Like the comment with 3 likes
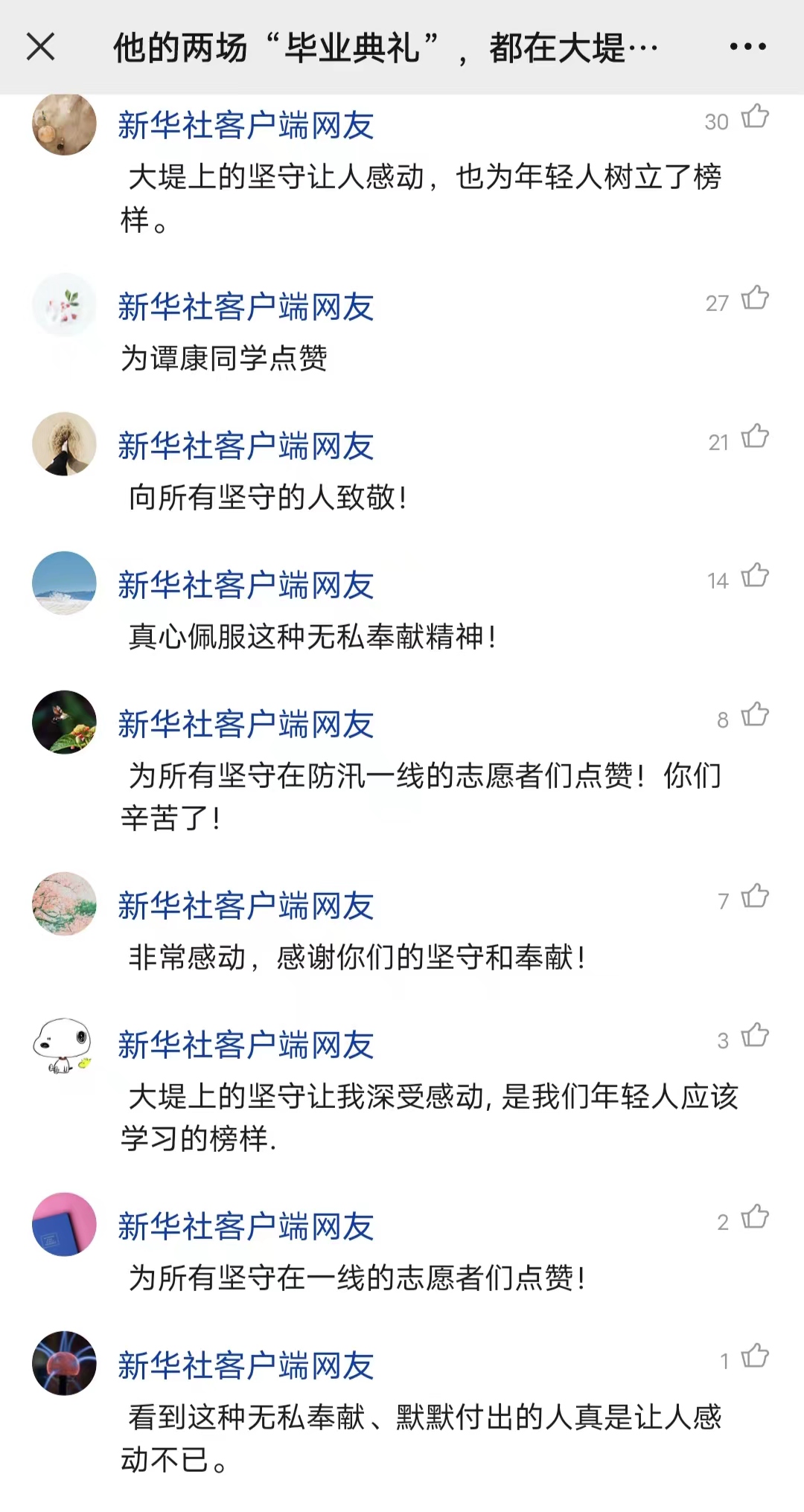 755,1036
